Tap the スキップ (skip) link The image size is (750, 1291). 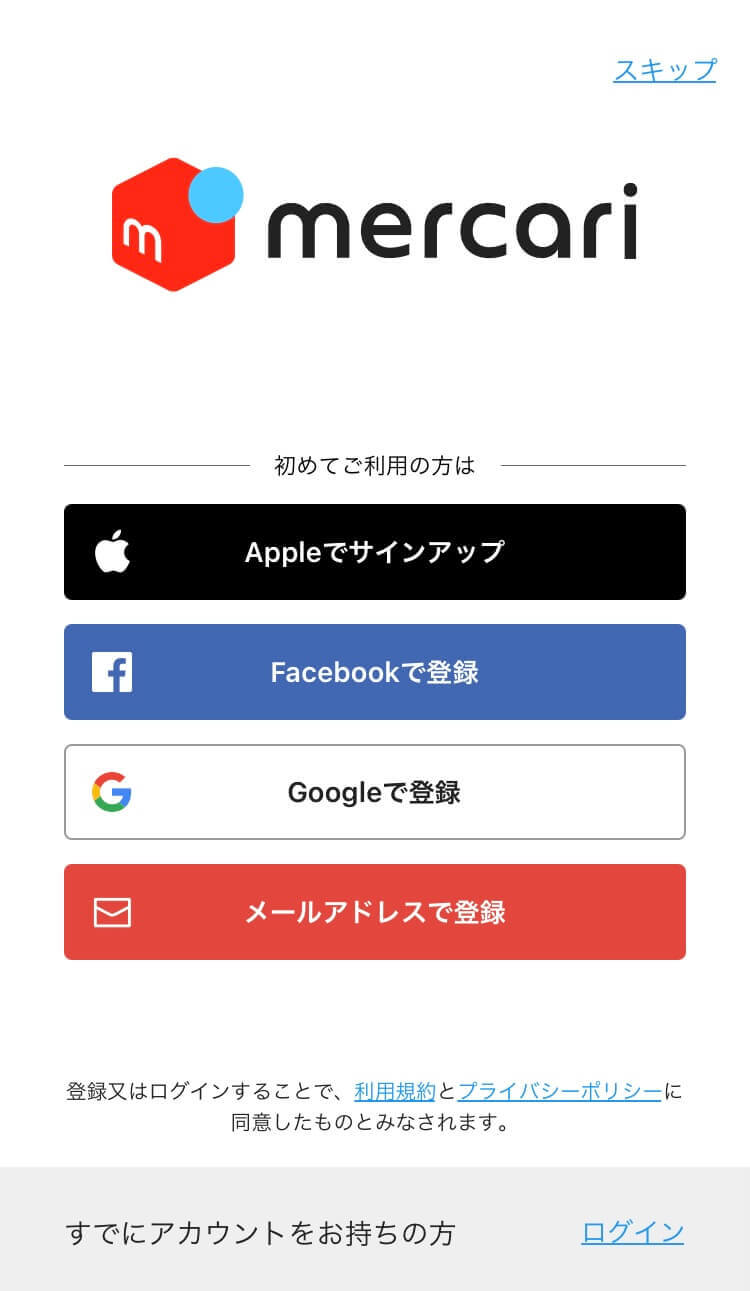point(664,70)
